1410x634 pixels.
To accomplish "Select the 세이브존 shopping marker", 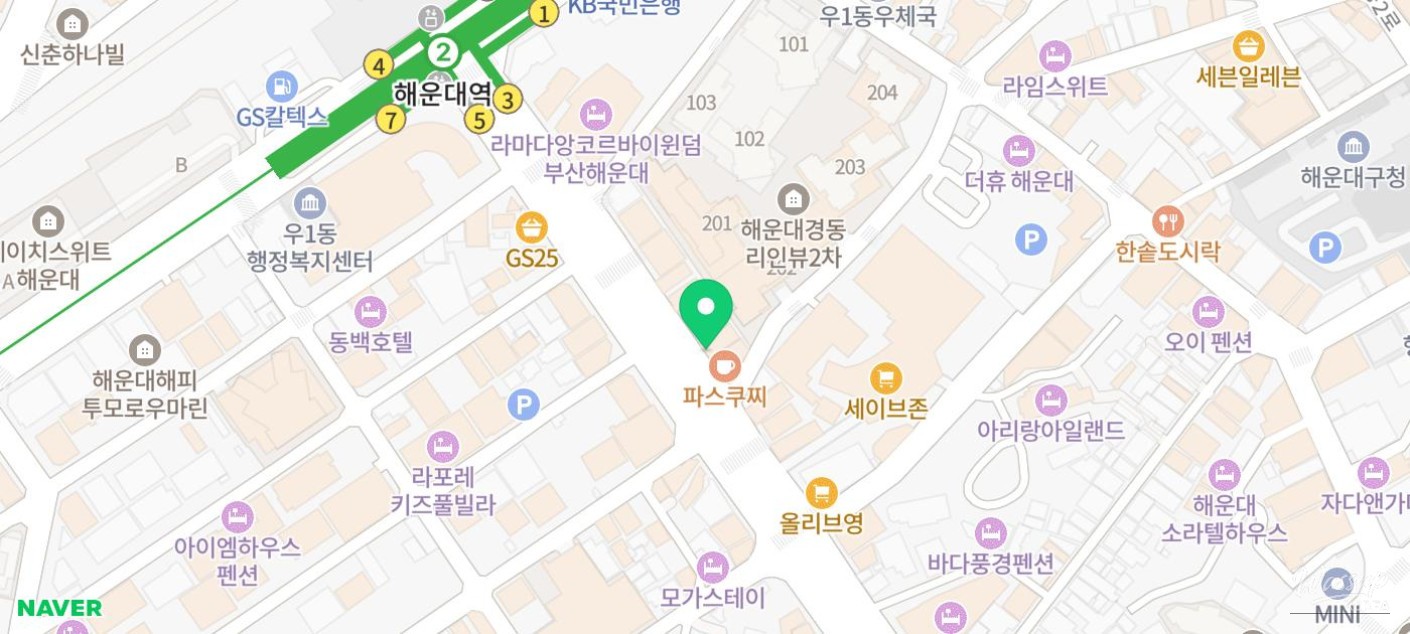I will pyautogui.click(x=885, y=378).
